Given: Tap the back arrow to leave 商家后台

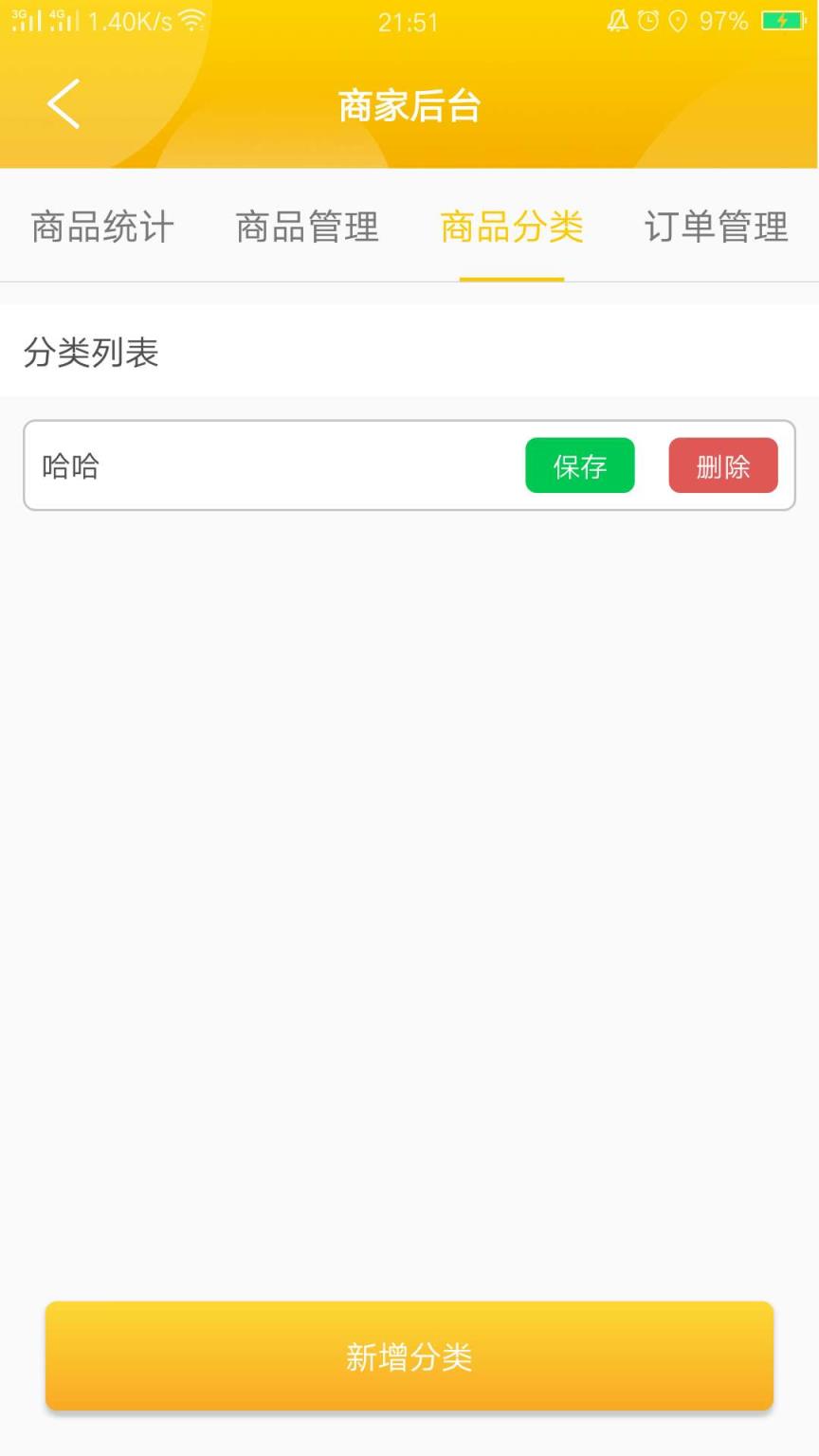Looking at the screenshot, I should click(x=63, y=104).
